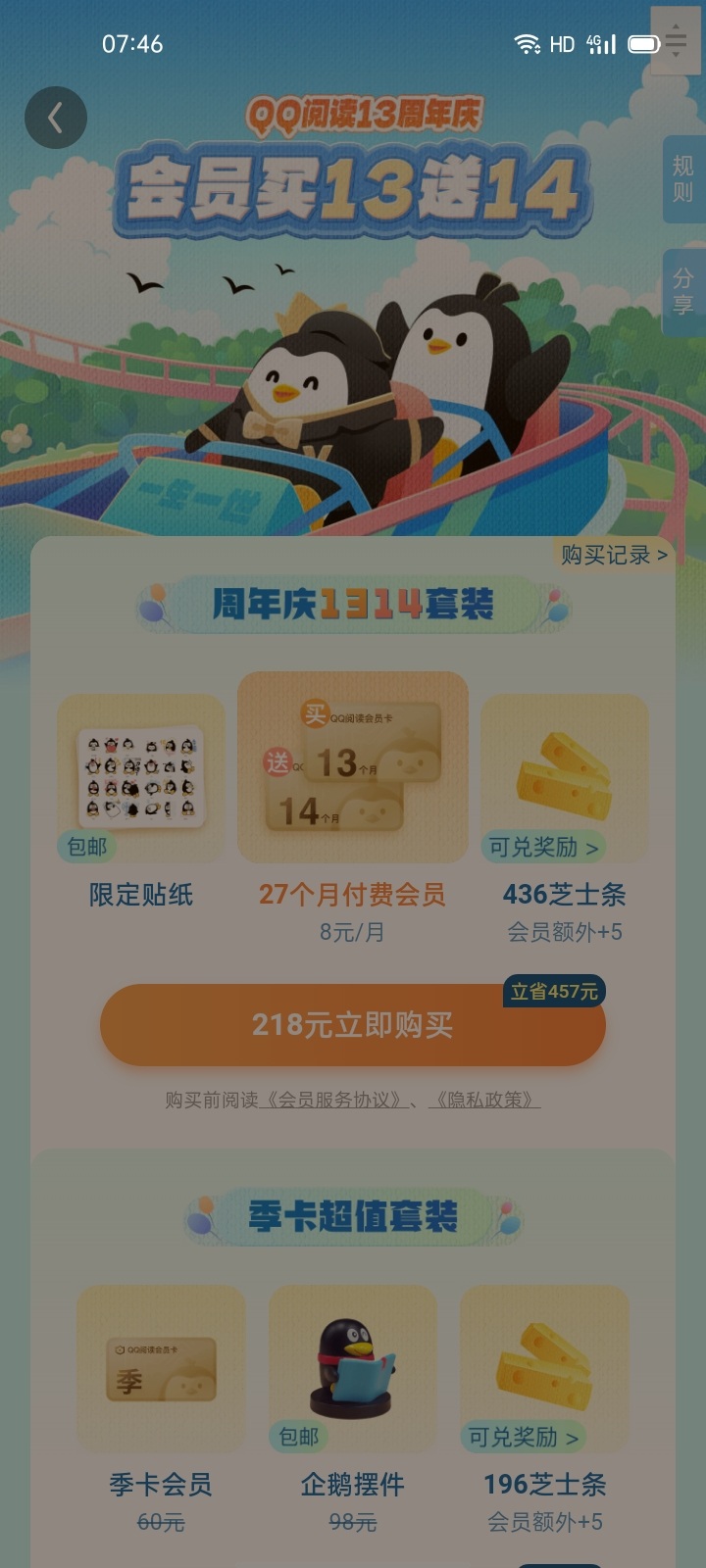Open 购买记录 purchase history
The height and width of the screenshot is (1568, 706).
614,555
